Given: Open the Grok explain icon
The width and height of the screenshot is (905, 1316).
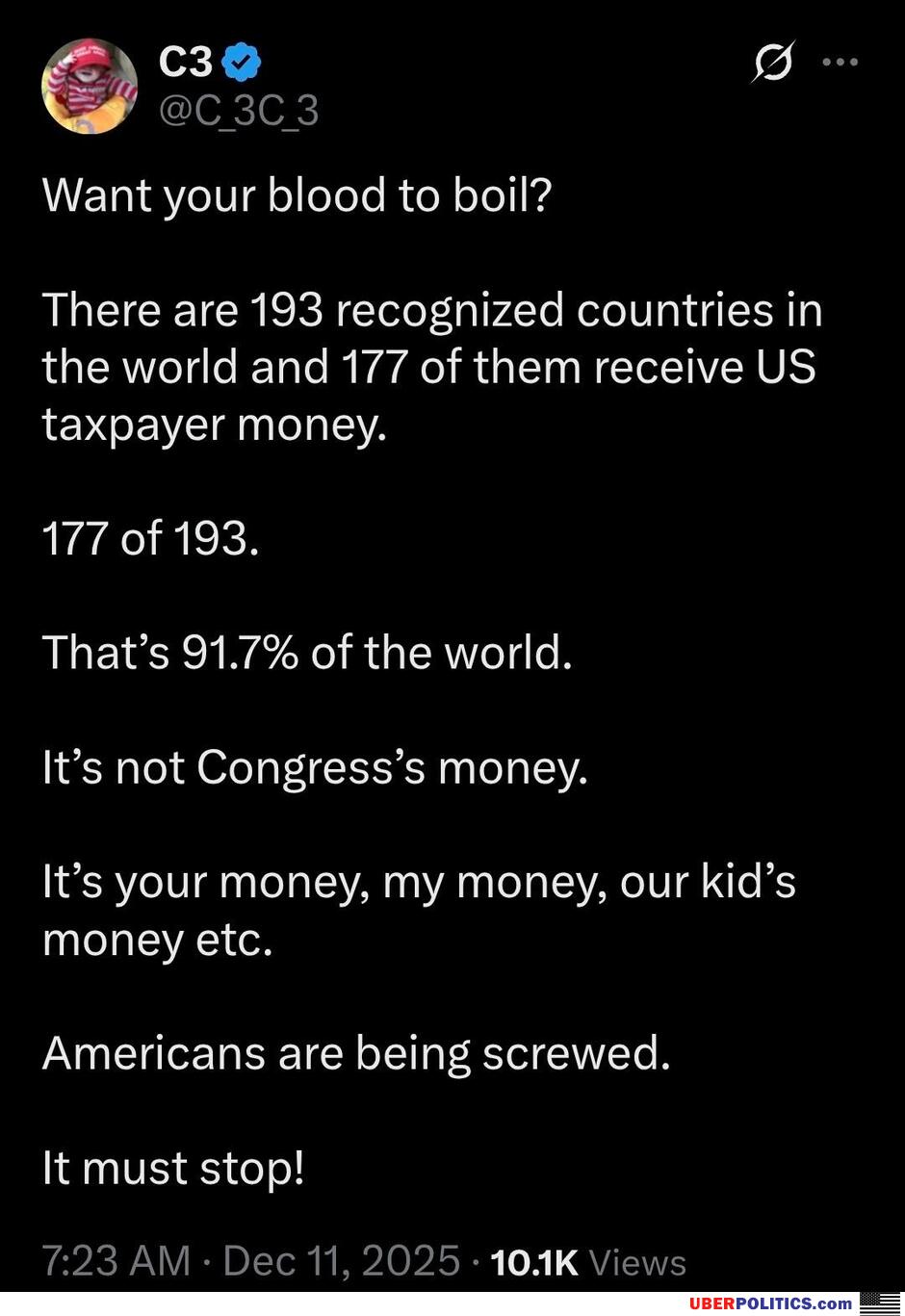Looking at the screenshot, I should tap(773, 64).
